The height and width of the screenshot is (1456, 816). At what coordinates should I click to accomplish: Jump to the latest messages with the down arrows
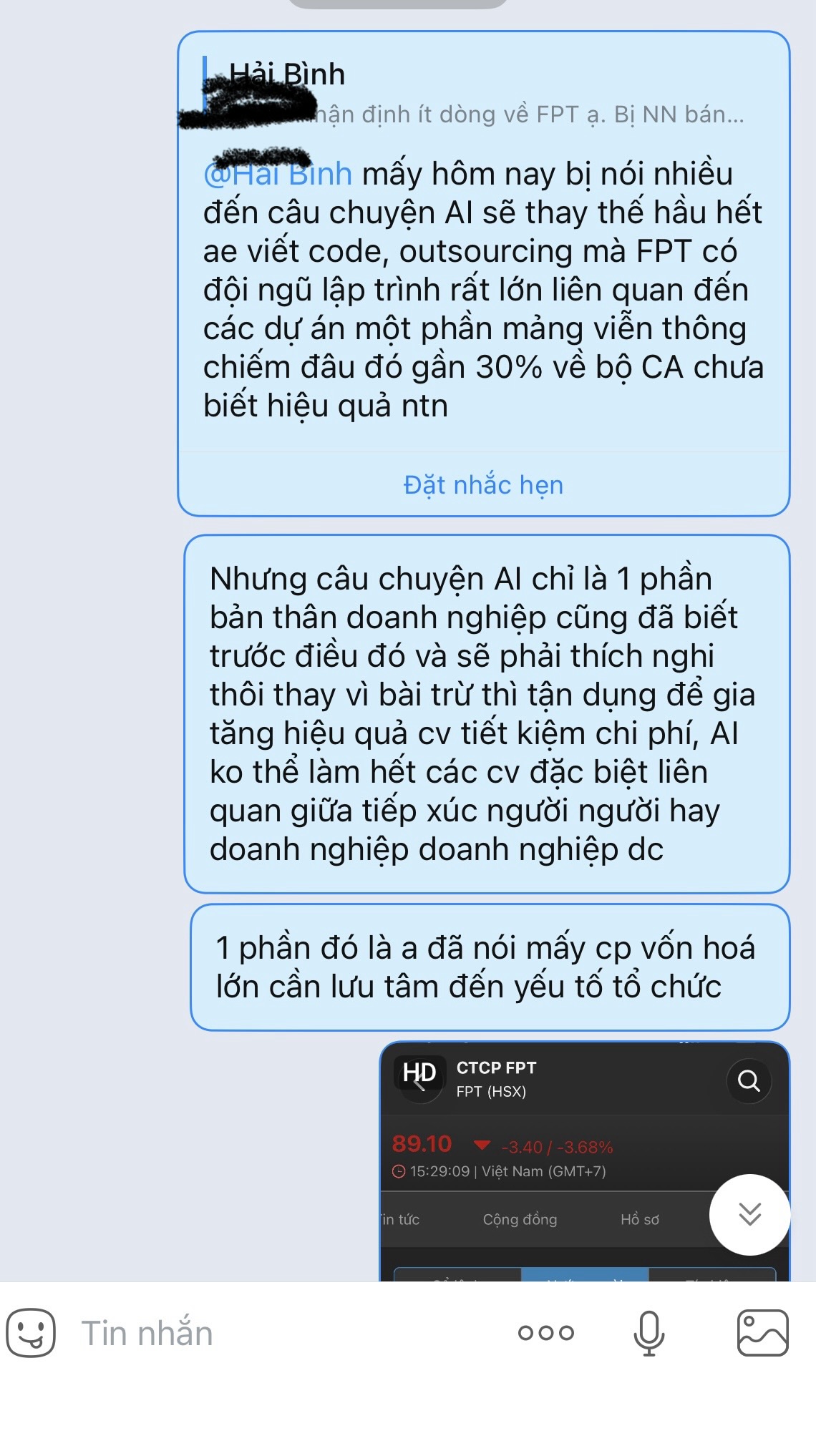749,1214
